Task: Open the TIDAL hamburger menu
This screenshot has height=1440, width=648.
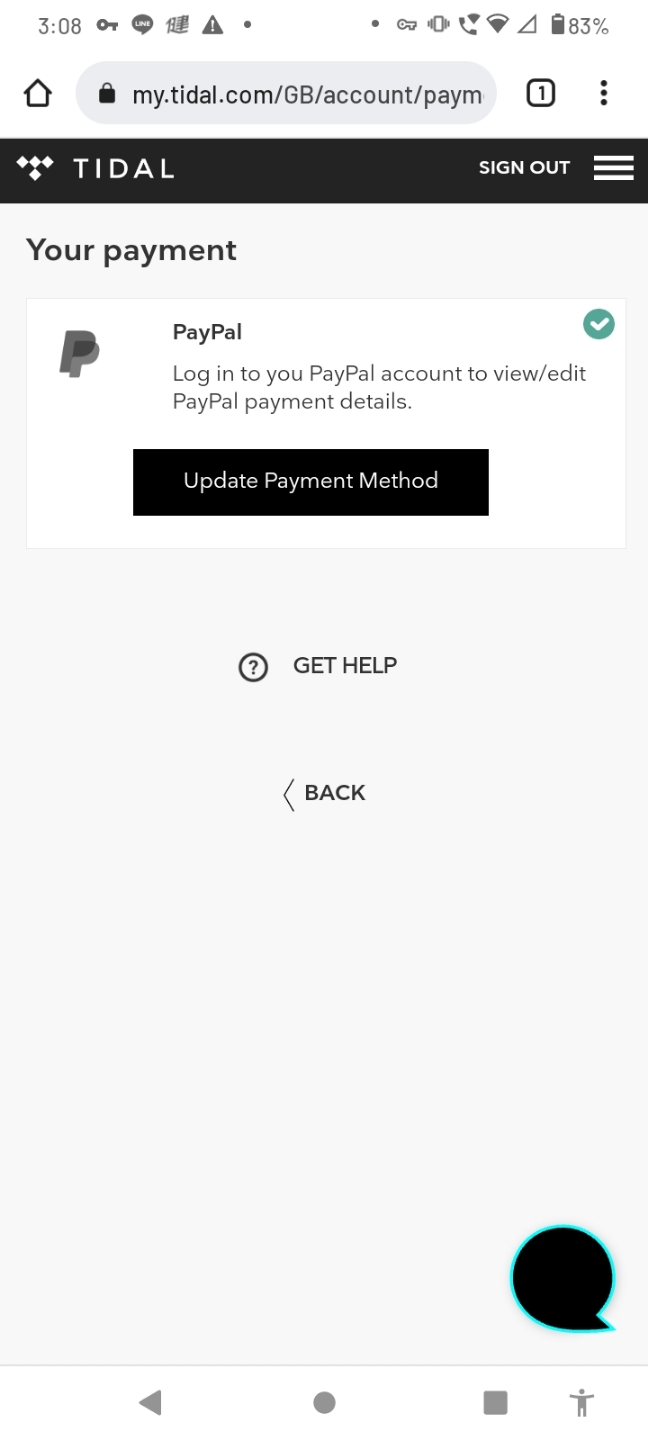Action: pos(613,168)
